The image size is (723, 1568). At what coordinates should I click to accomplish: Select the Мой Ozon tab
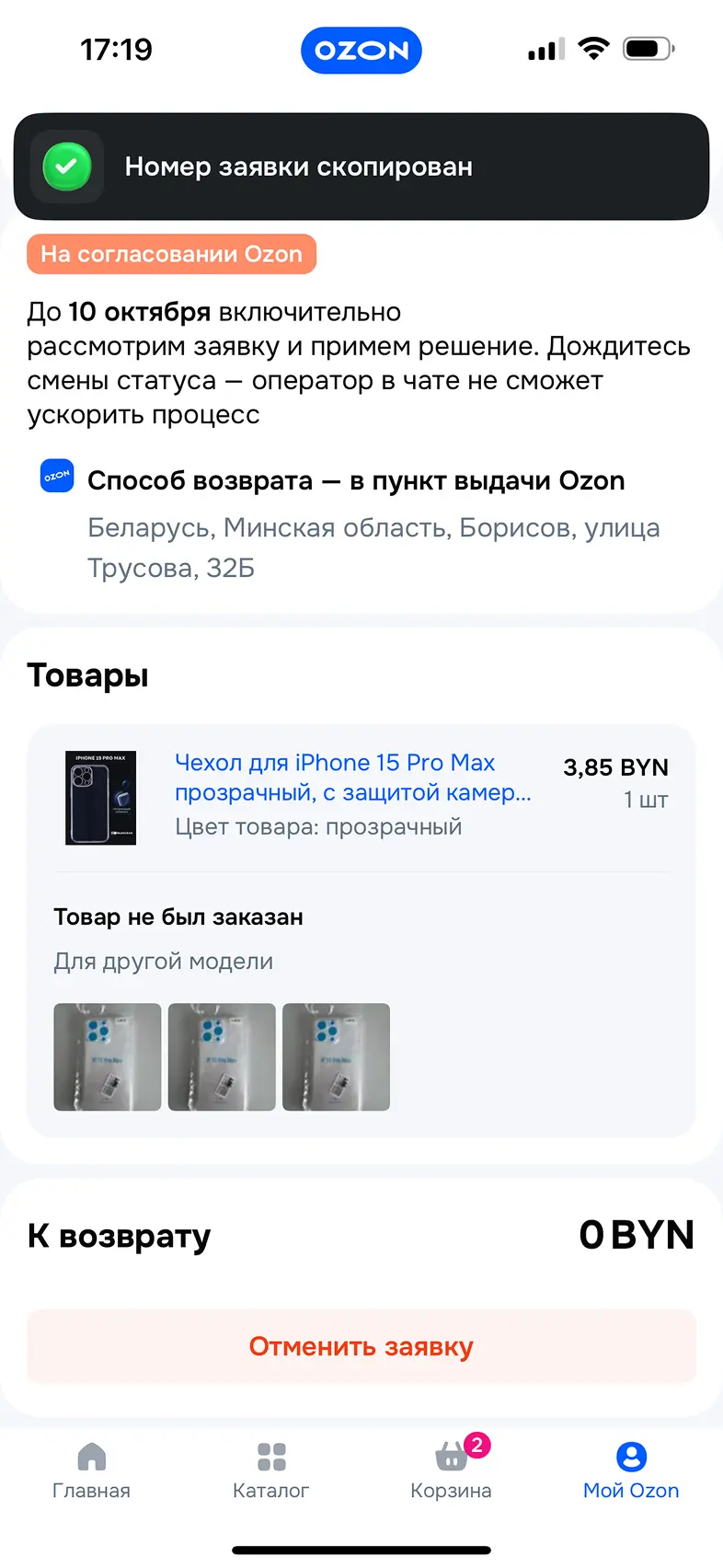tap(631, 1470)
